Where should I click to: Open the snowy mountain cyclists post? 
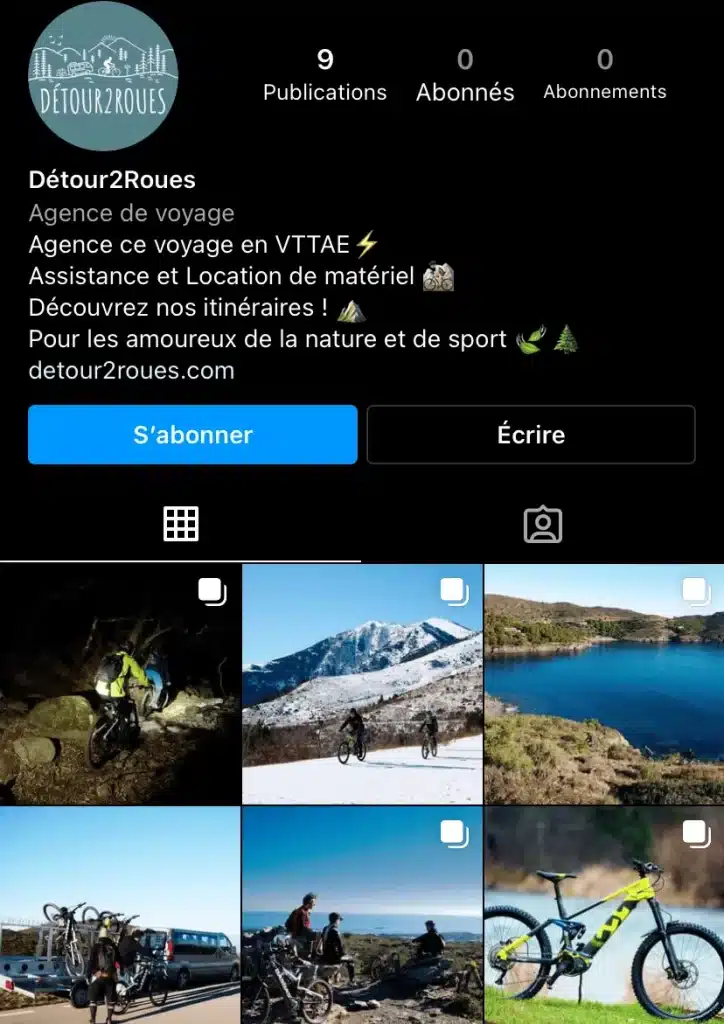(x=362, y=685)
